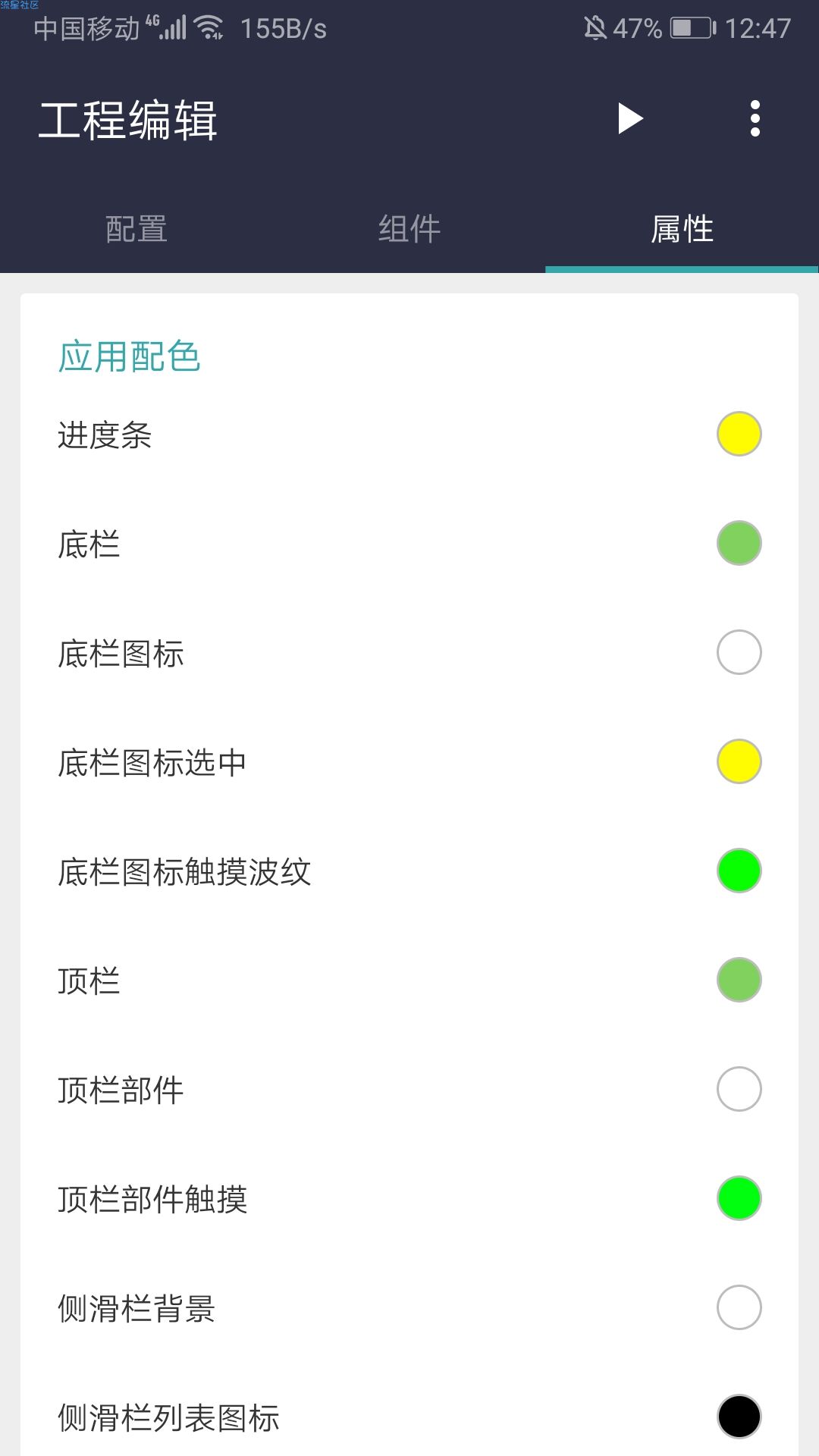
Task: Change the 顶栏部件触摸 color
Action: [739, 1198]
